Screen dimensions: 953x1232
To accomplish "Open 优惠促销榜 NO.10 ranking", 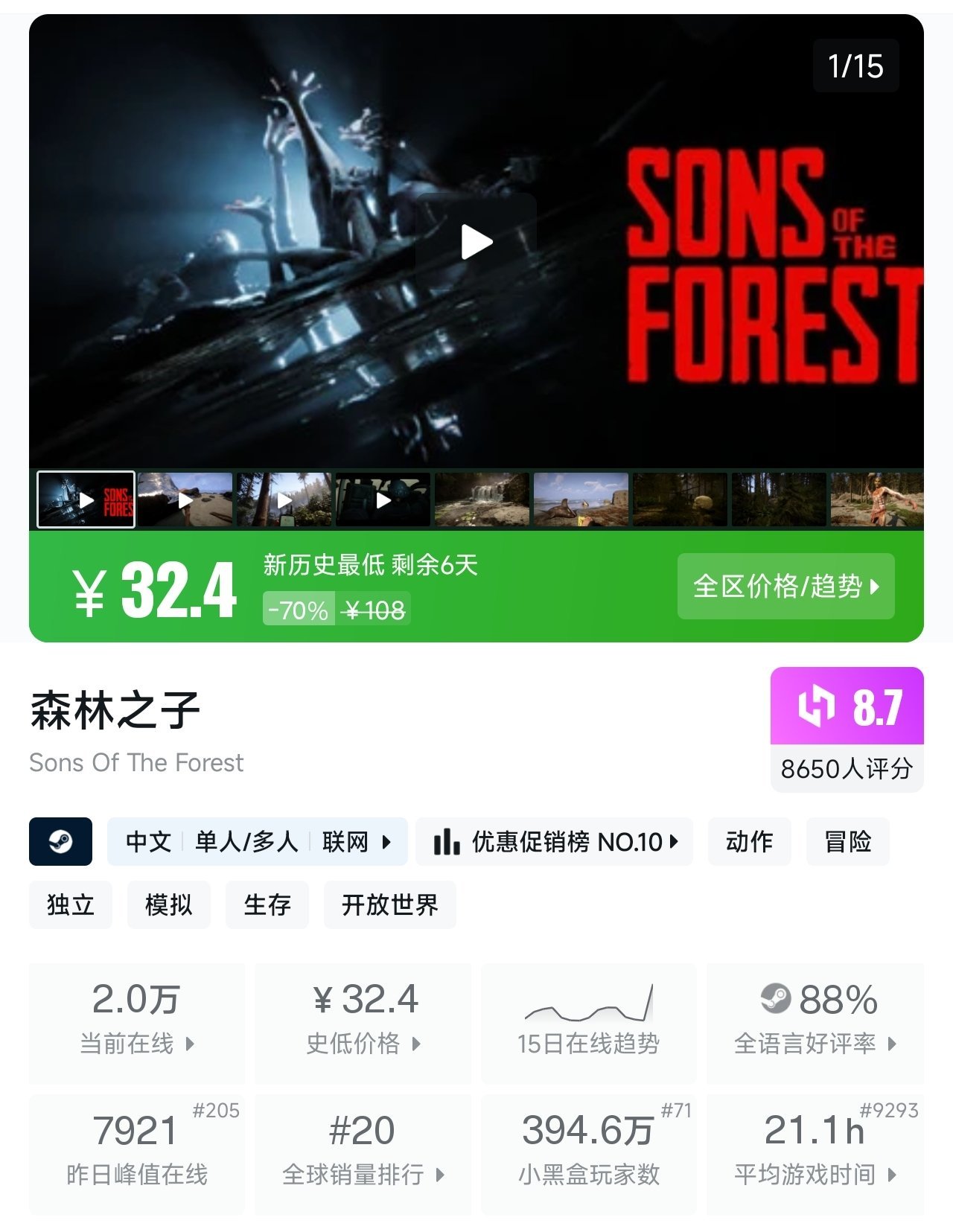I will pos(555,842).
